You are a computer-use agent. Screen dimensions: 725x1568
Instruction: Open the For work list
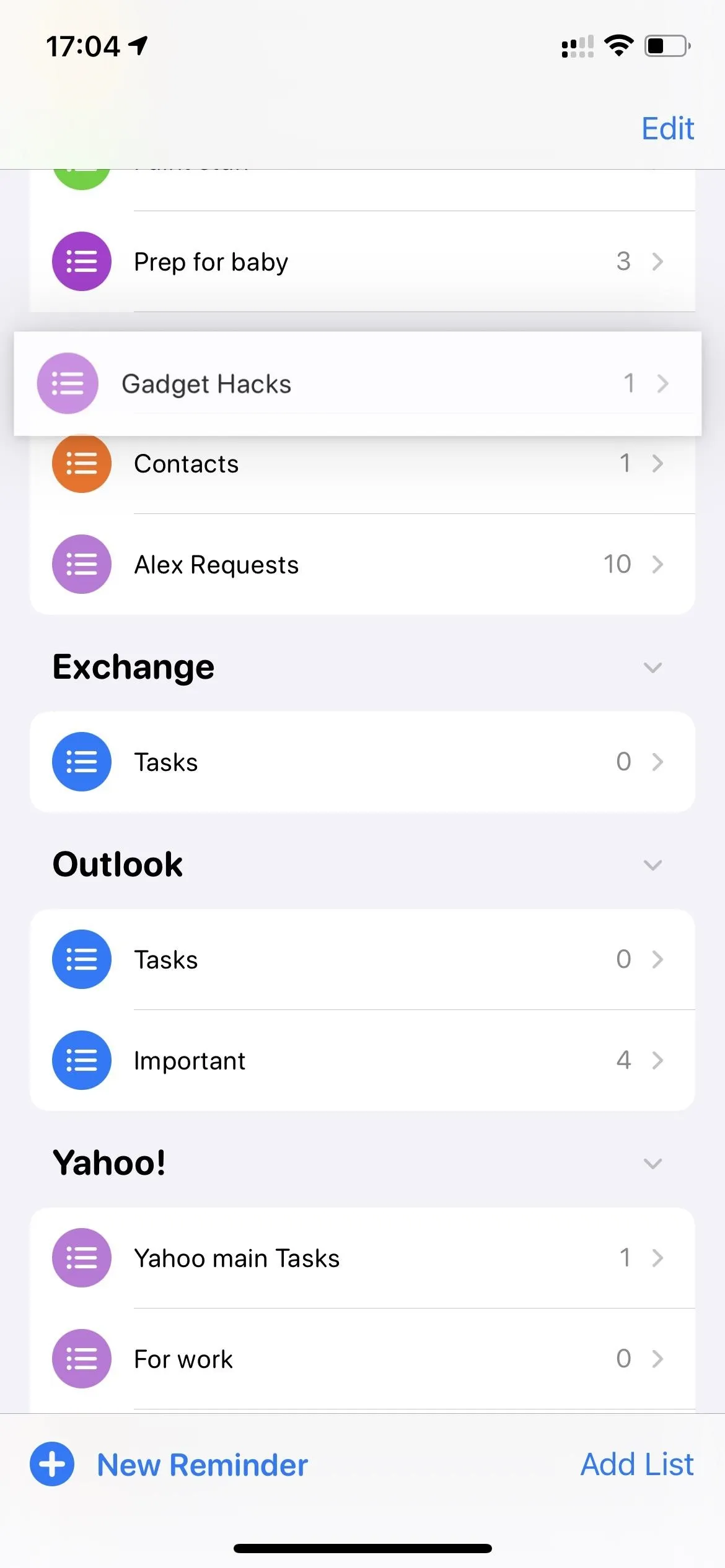click(x=362, y=1359)
